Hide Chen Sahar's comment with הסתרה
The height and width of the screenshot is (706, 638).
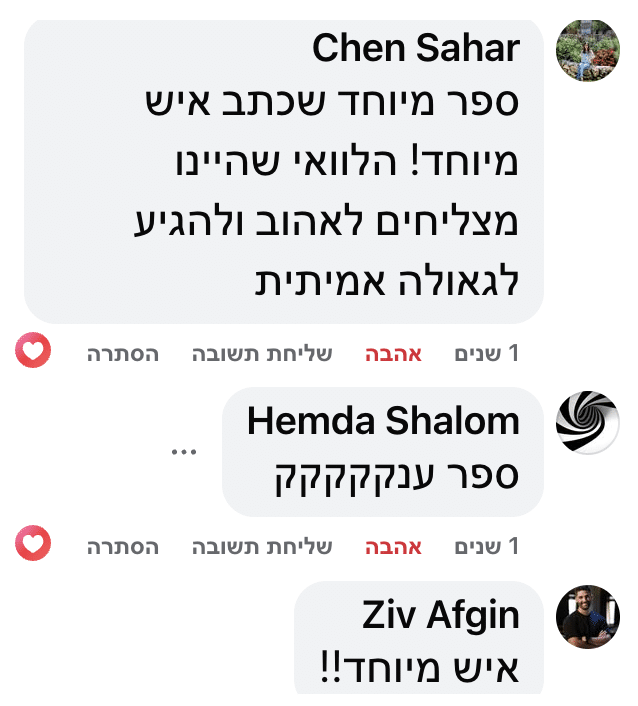click(123, 354)
